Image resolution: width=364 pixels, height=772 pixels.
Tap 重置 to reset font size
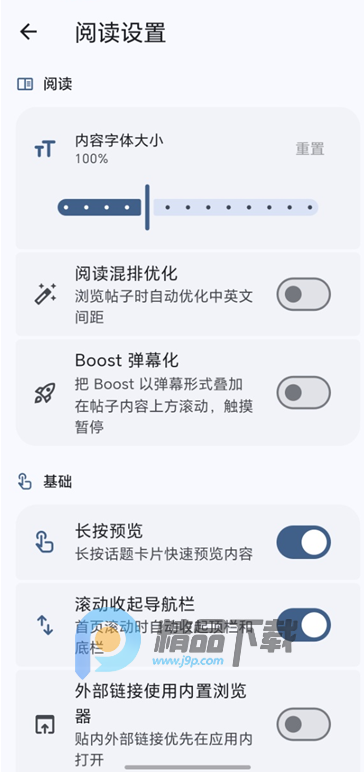(x=310, y=149)
